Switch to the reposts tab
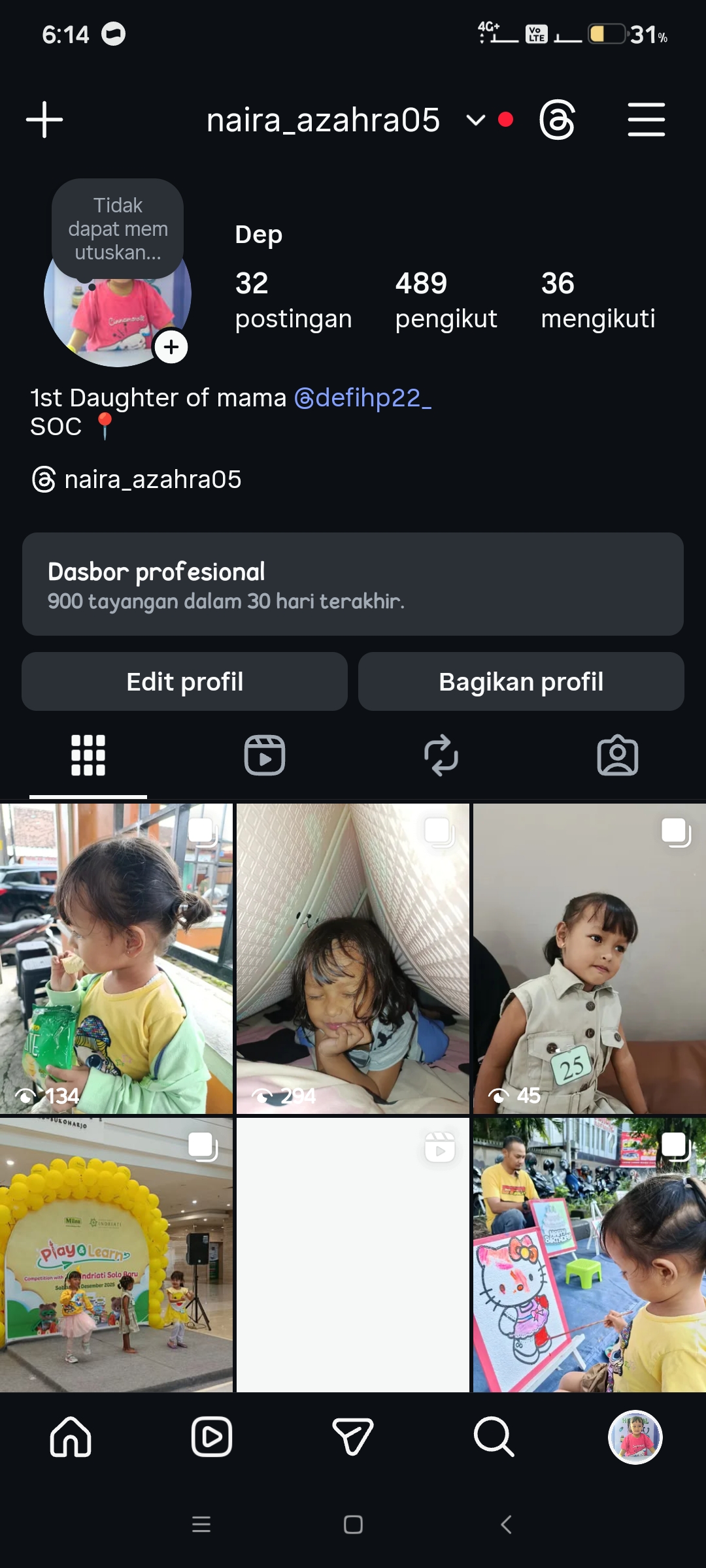The width and height of the screenshot is (706, 1568). click(x=441, y=755)
